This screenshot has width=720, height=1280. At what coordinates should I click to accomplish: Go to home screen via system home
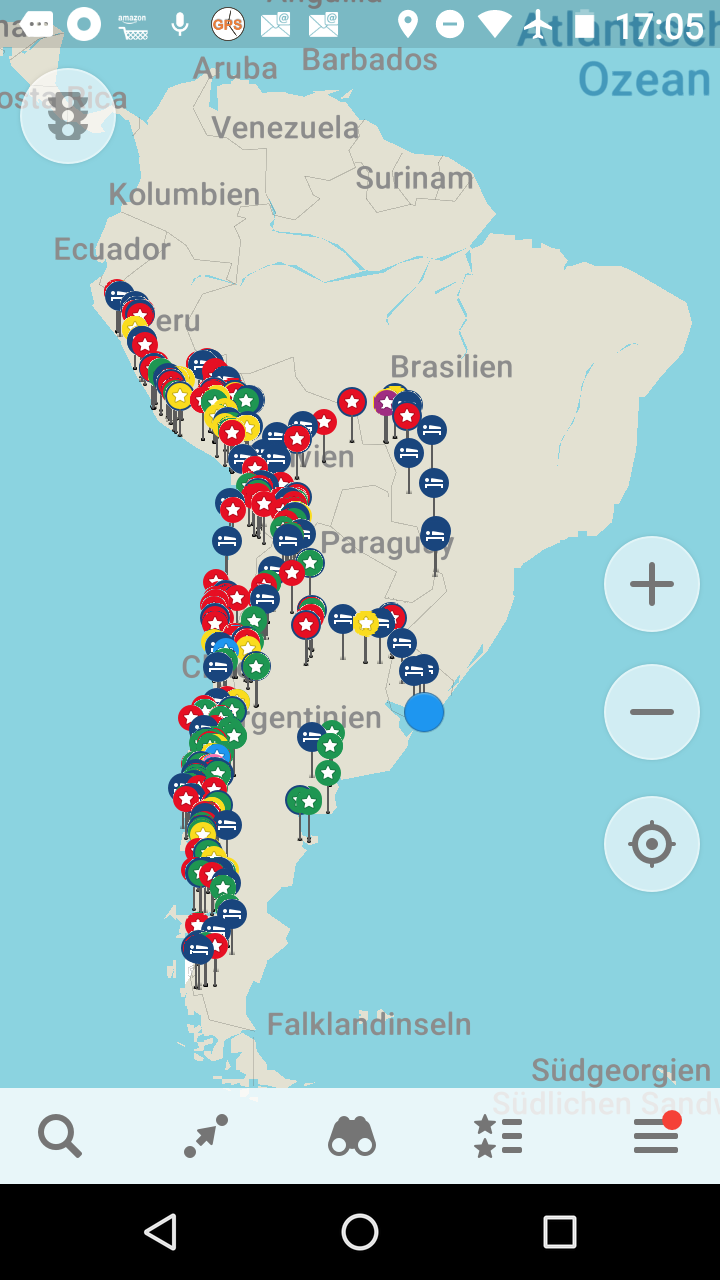tap(360, 1232)
